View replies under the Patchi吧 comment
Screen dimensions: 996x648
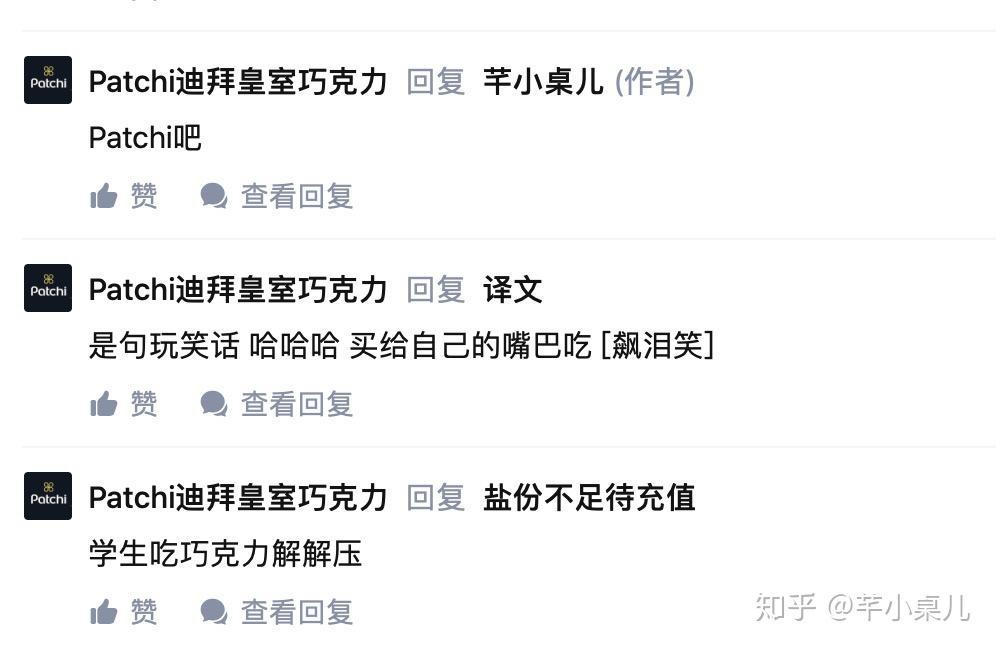277,196
